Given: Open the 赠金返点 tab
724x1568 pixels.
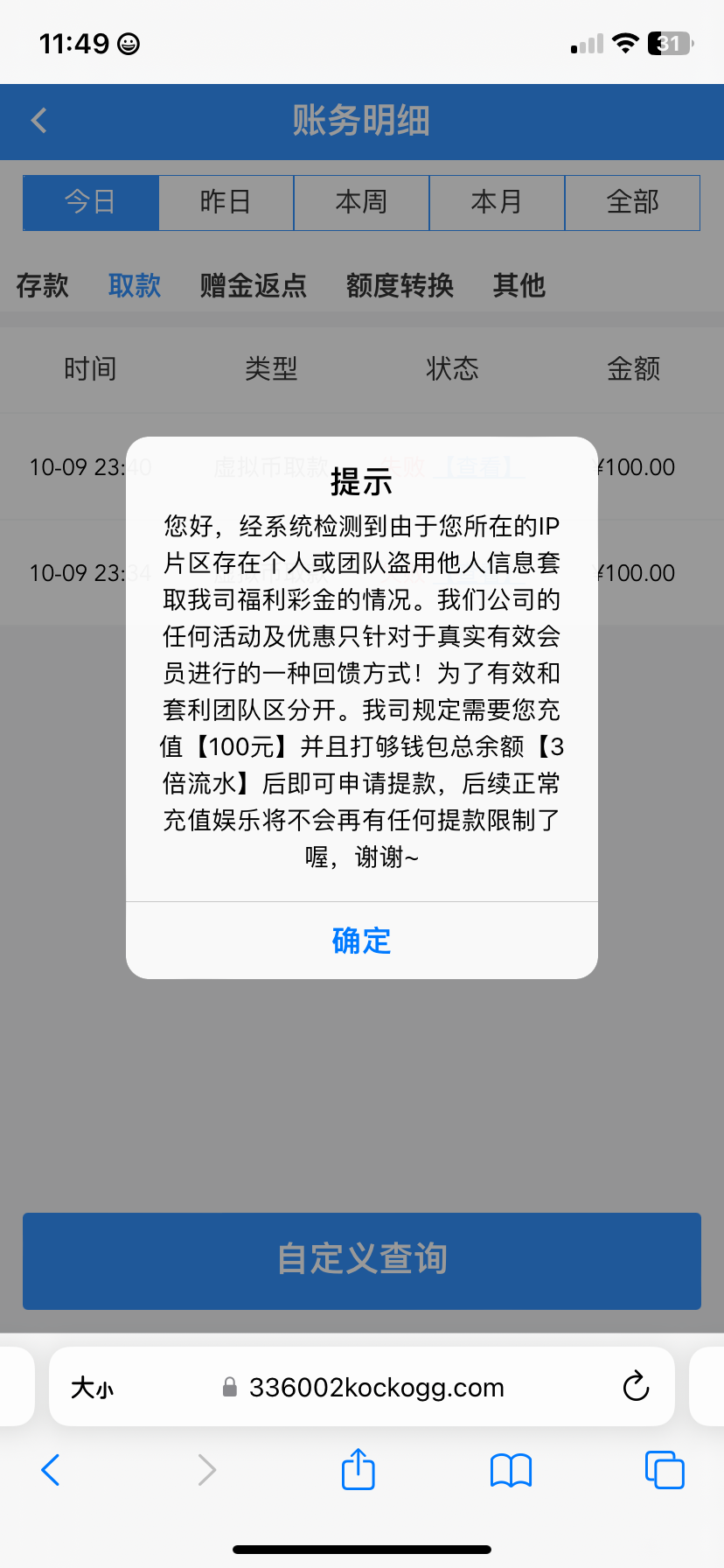Looking at the screenshot, I should click(254, 285).
